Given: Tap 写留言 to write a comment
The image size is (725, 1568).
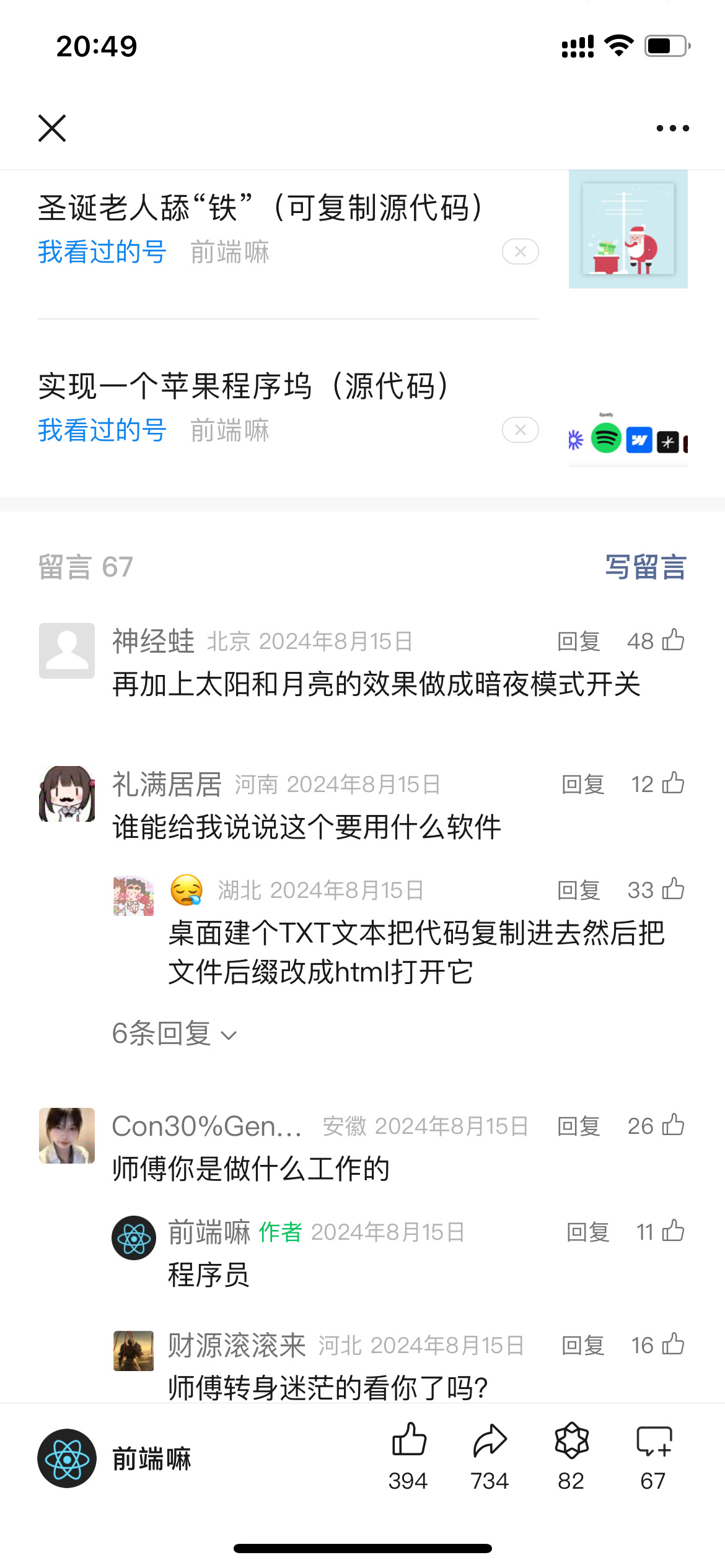Looking at the screenshot, I should [x=645, y=567].
